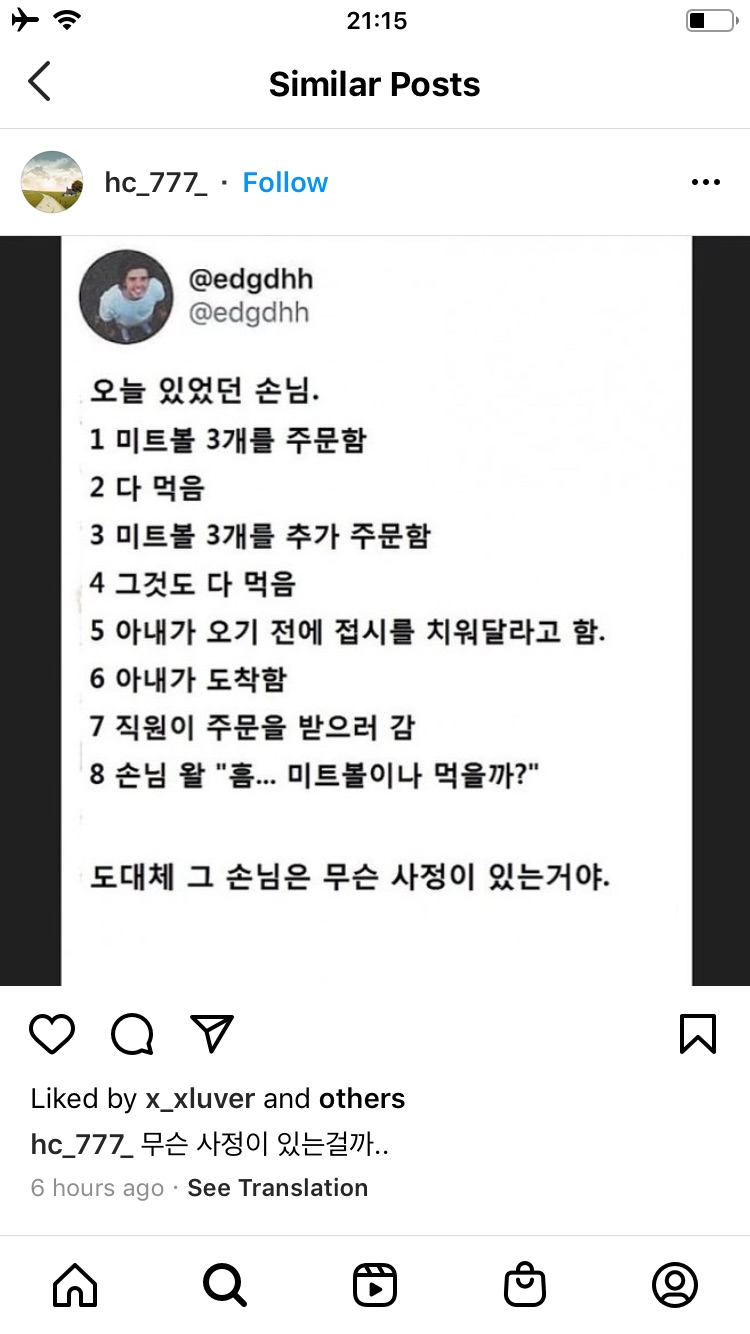Switch to the Home tab
Screen dimensions: 750x1334
(75, 1284)
